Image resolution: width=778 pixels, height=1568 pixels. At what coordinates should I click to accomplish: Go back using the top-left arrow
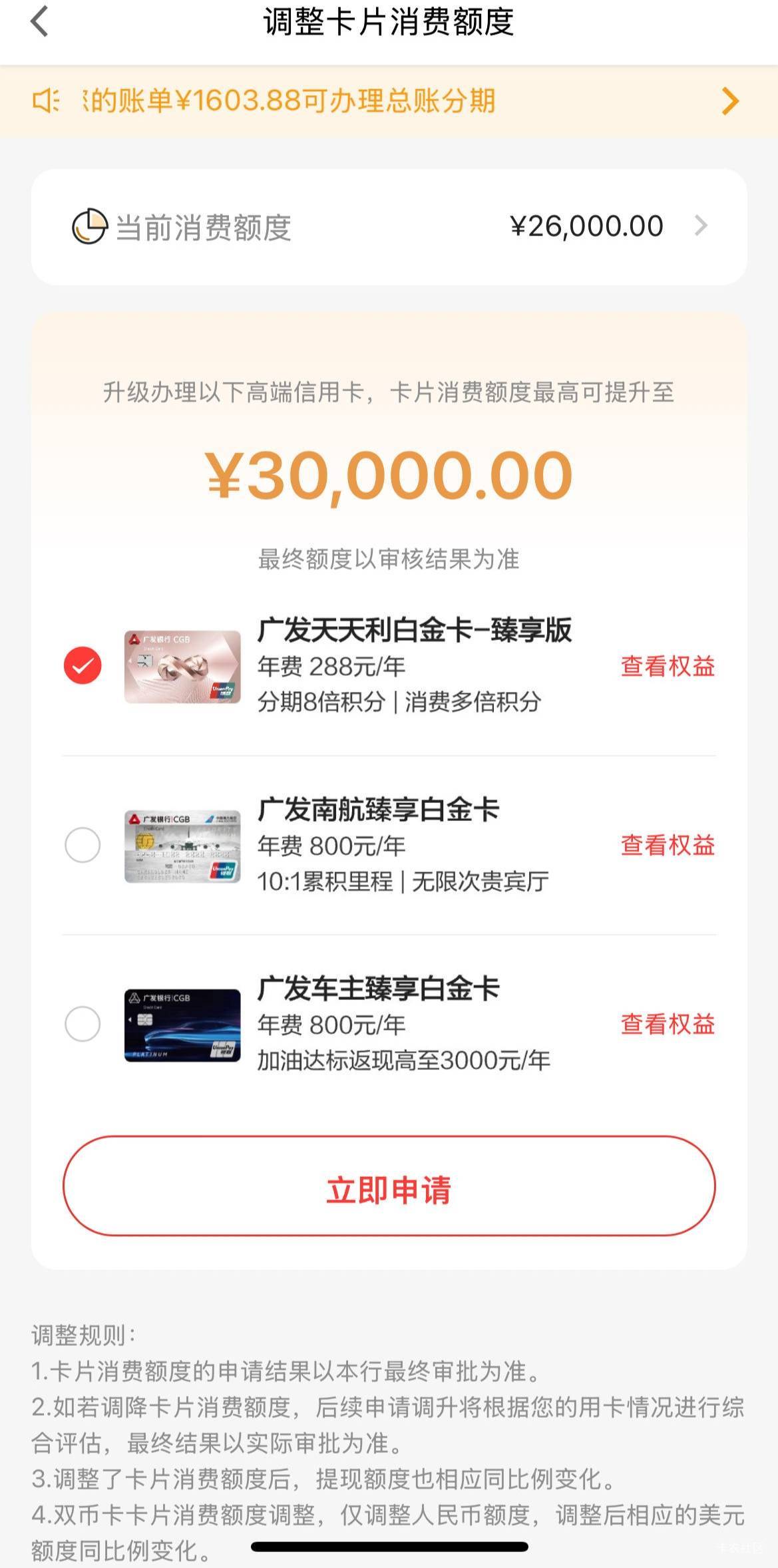[40, 22]
